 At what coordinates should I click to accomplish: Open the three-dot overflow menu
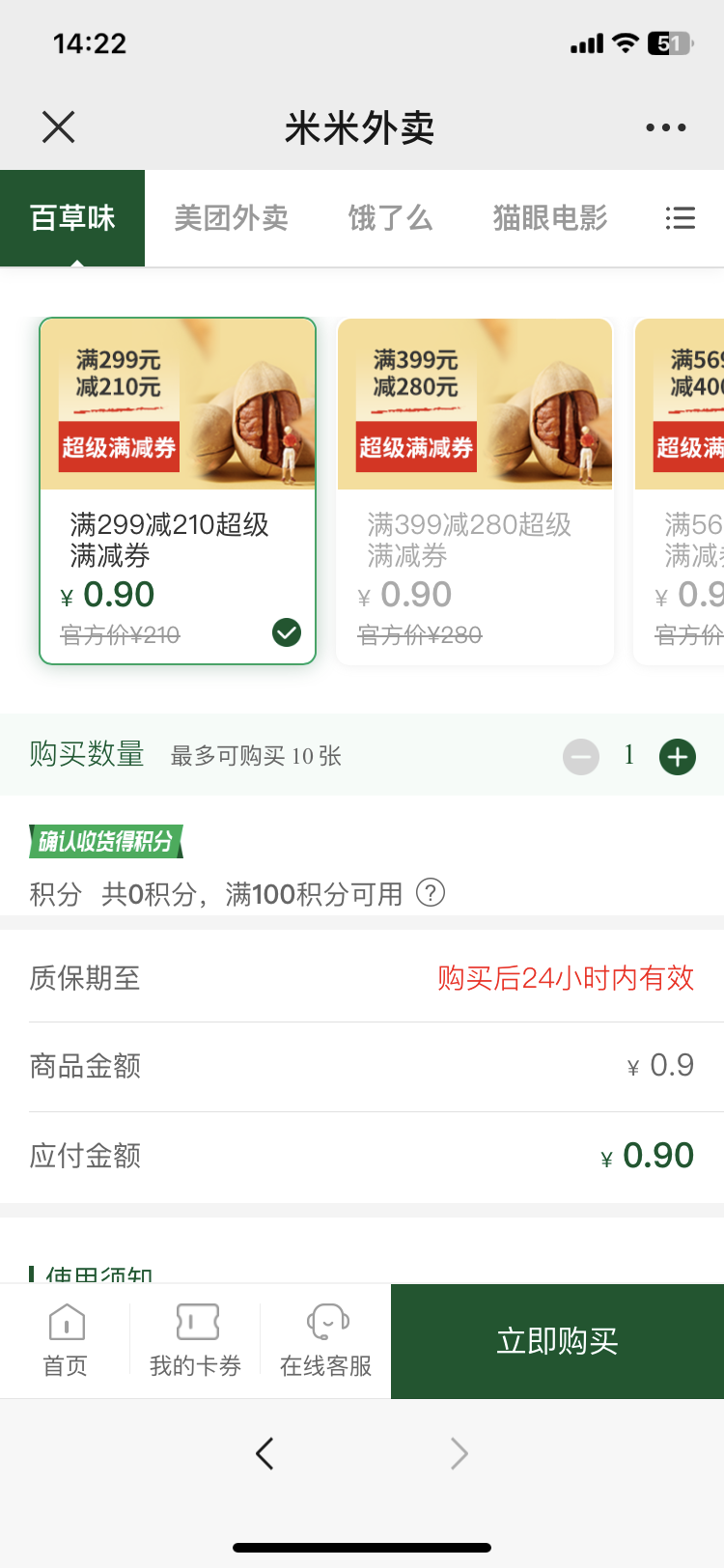pos(665,127)
